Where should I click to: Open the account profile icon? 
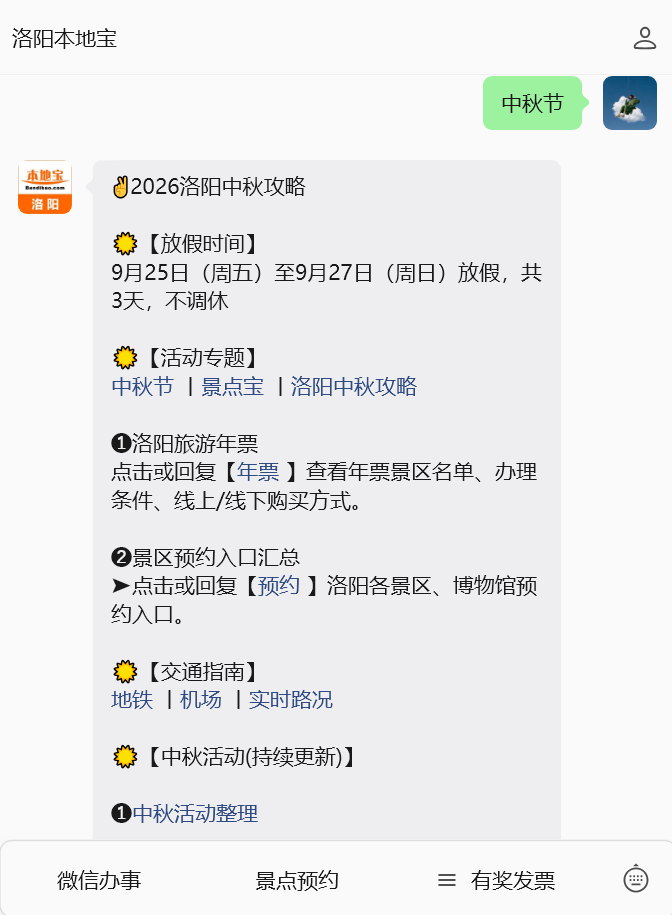click(645, 39)
